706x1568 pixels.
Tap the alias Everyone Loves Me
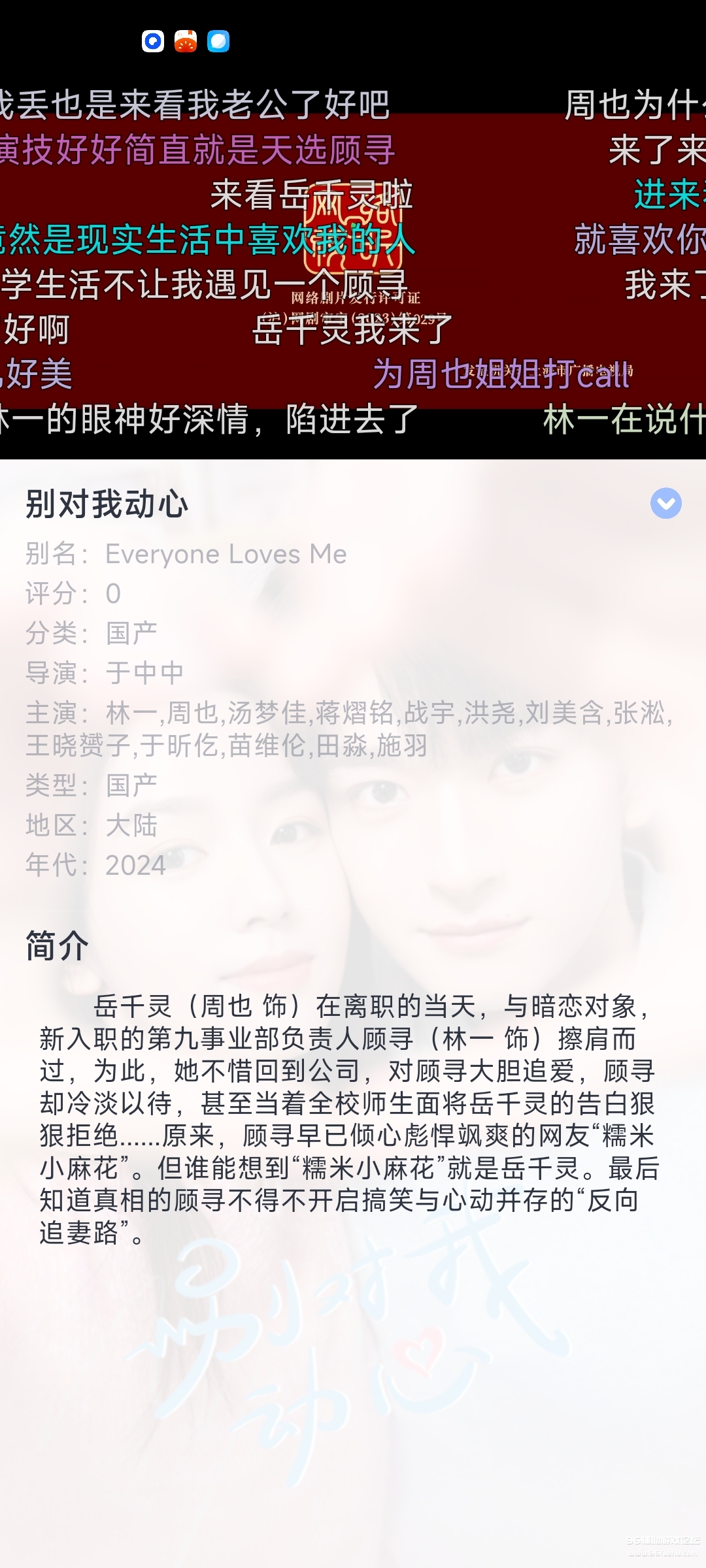point(226,554)
